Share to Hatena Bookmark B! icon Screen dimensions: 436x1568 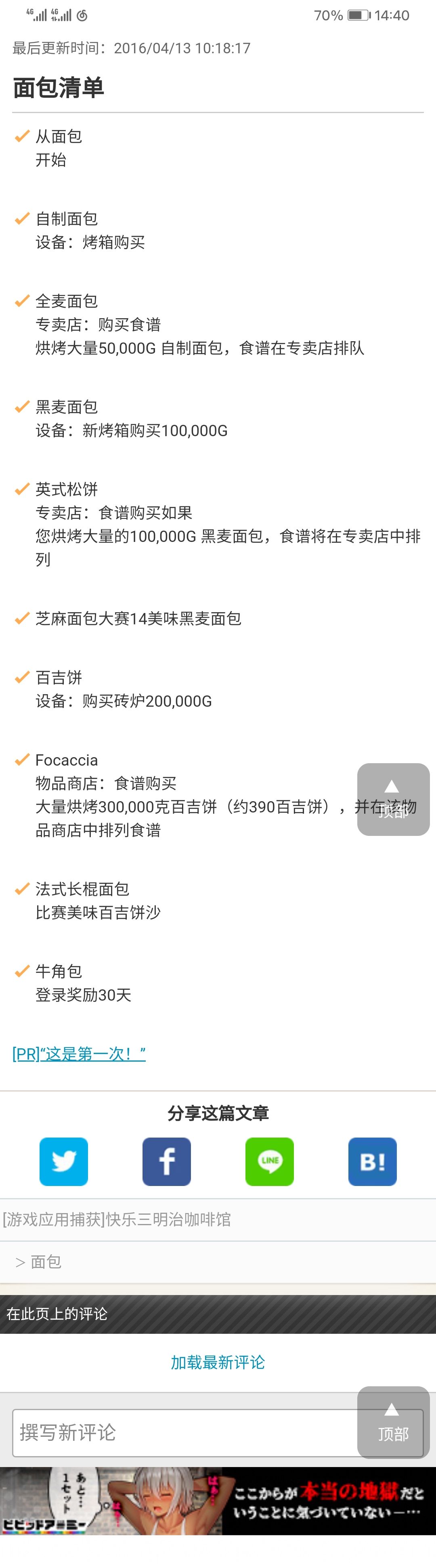pyautogui.click(x=373, y=1161)
